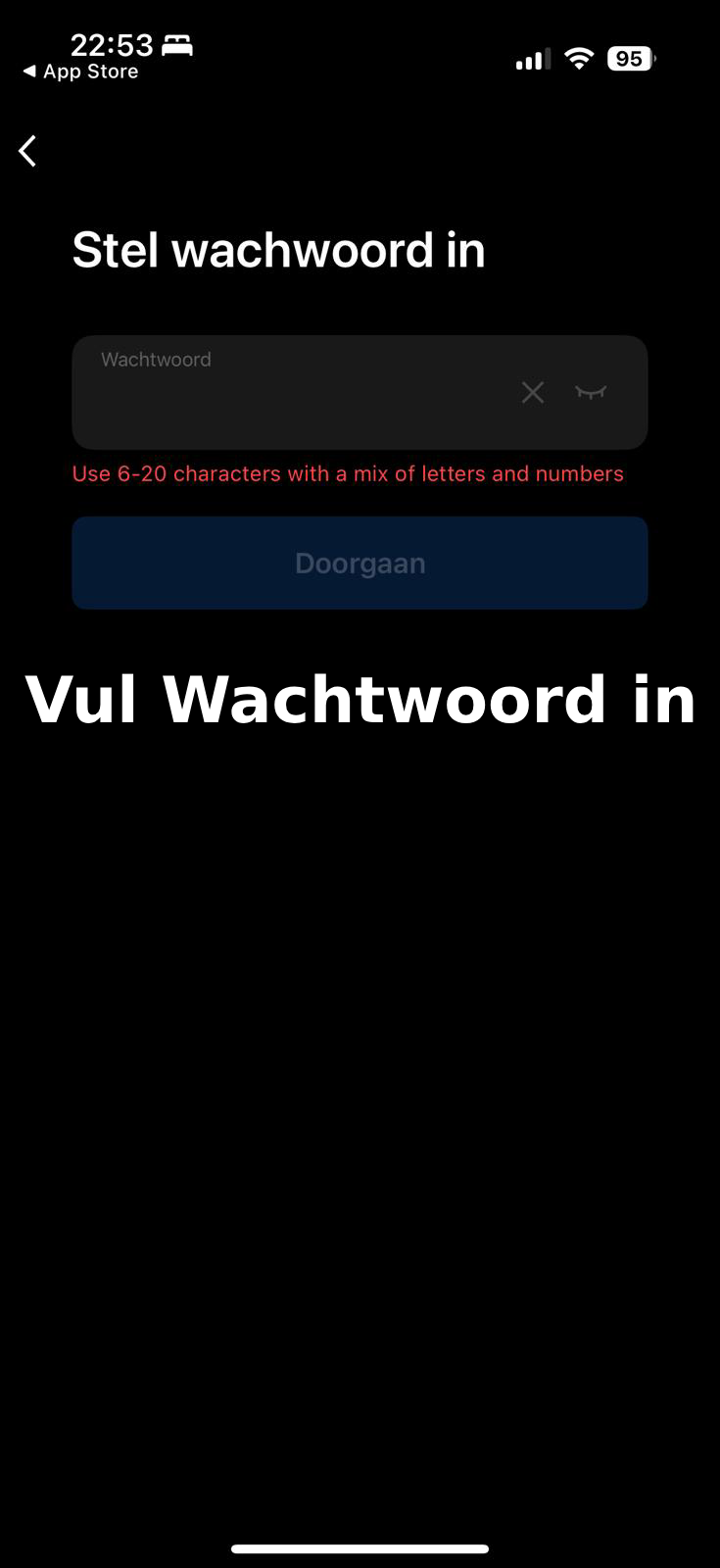This screenshot has width=720, height=1568.
Task: Clear the password field with X
Action: 532,393
